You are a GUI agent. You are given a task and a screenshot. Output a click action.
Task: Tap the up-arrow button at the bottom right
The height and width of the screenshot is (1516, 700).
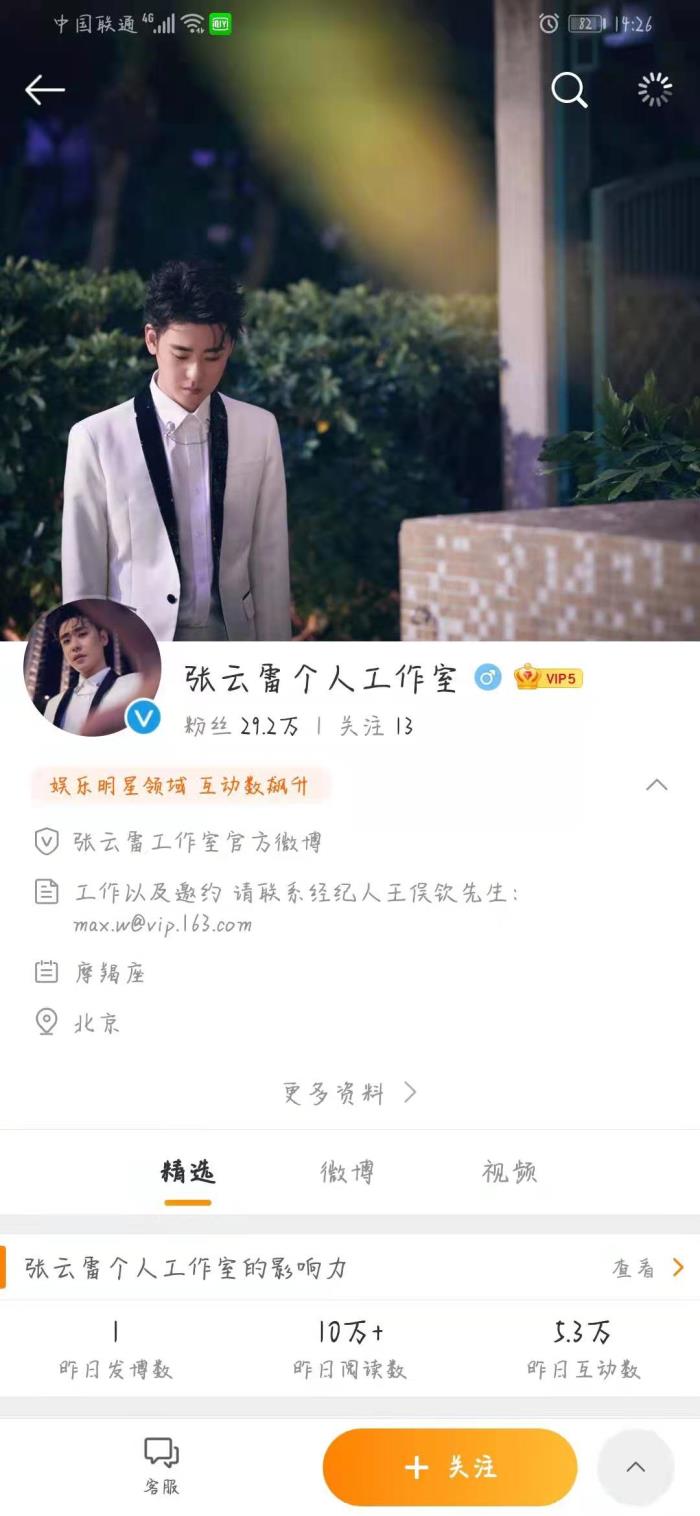(635, 1467)
